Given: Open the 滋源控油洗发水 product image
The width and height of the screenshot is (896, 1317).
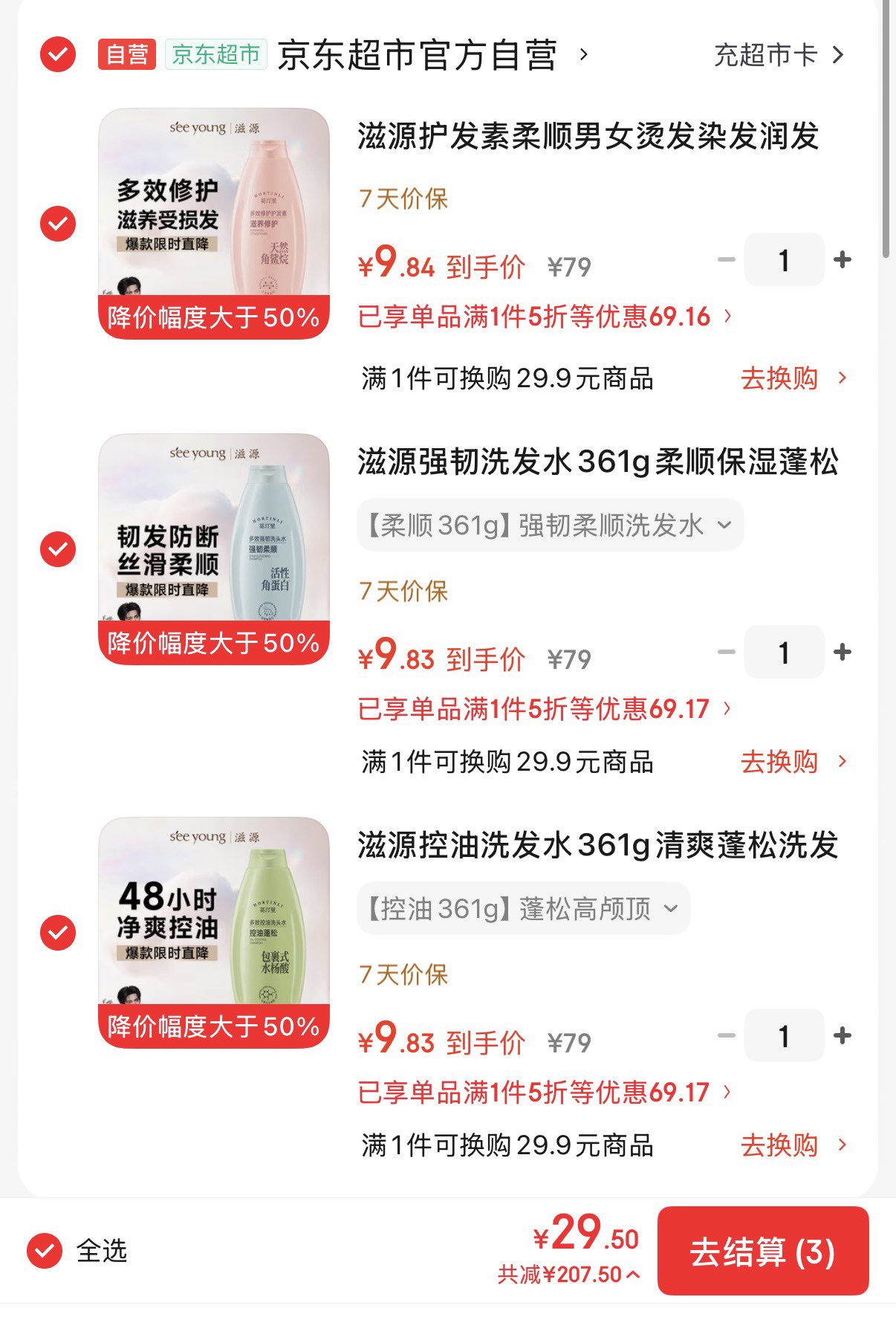Looking at the screenshot, I should coord(214,933).
